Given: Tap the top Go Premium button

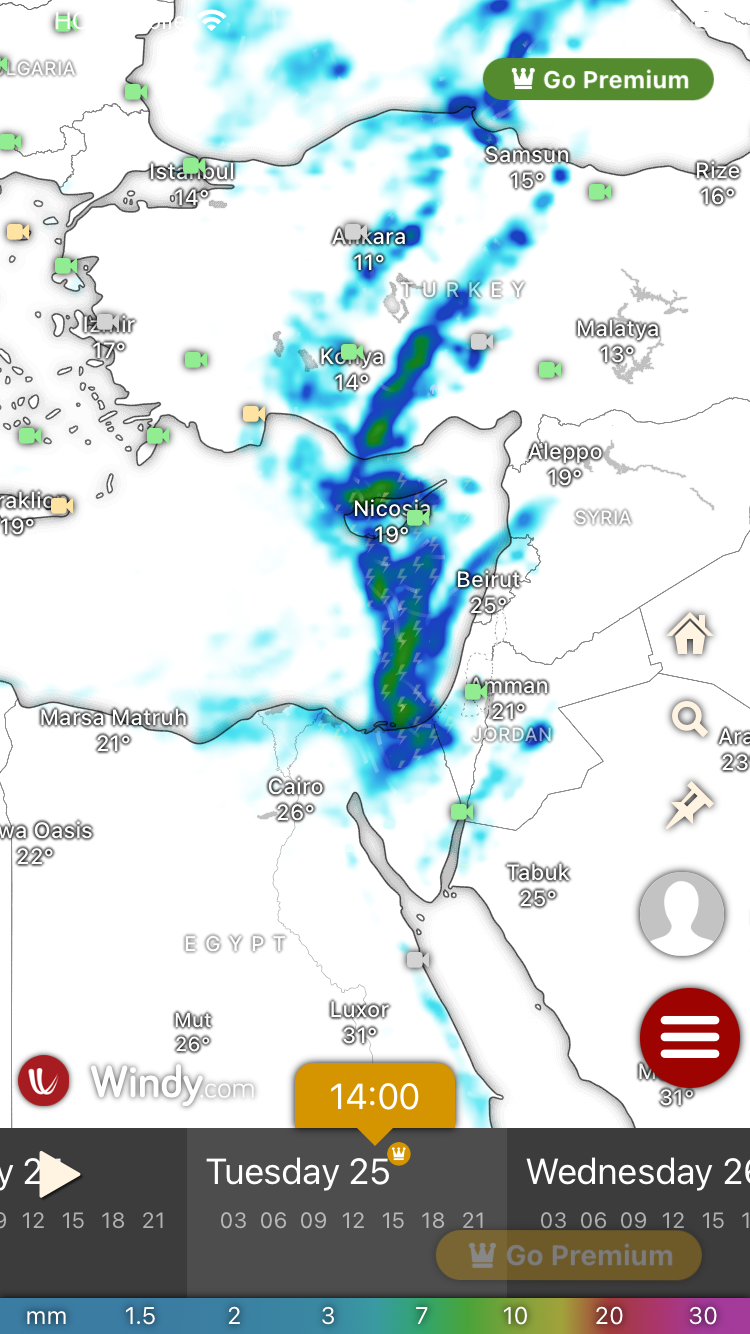Looking at the screenshot, I should pos(598,80).
